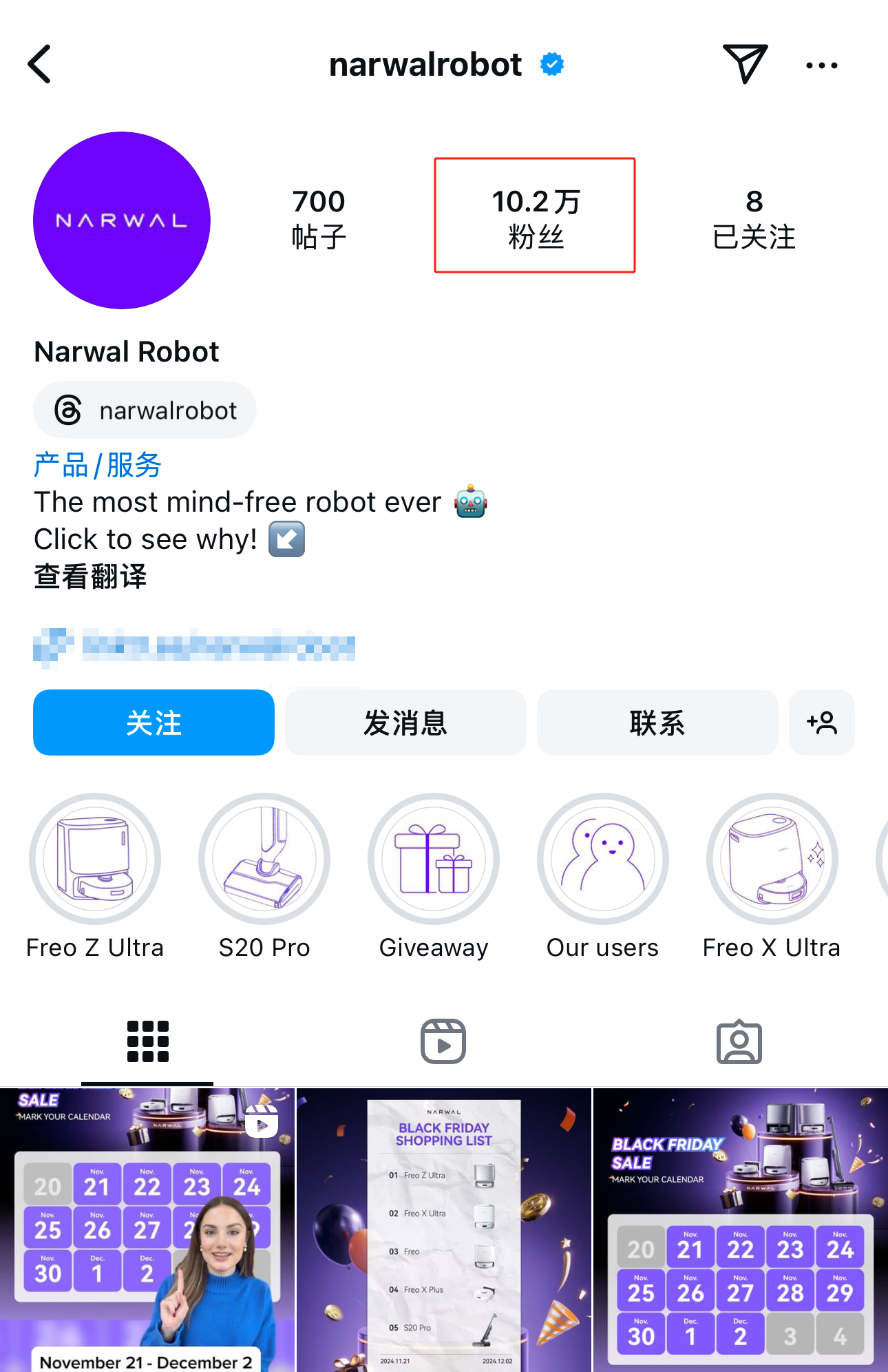Open the narwalrobot Threads profile chip
This screenshot has height=1372, width=888.
click(145, 410)
